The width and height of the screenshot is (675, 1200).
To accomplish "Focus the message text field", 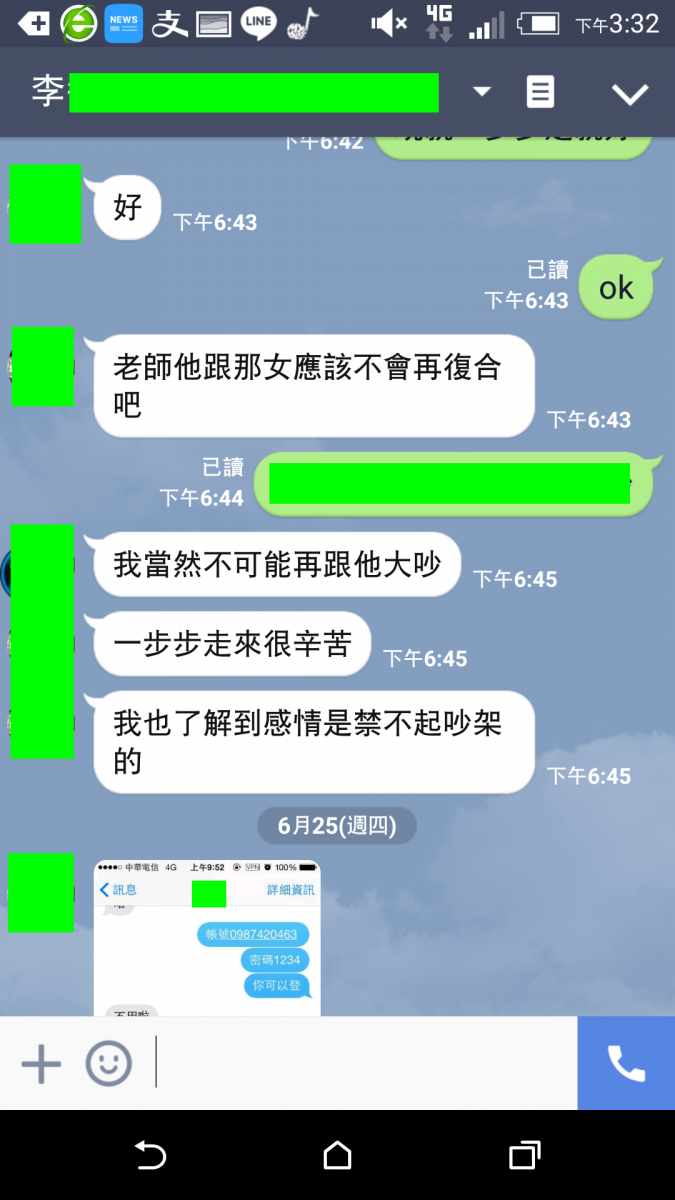I will click(365, 1063).
